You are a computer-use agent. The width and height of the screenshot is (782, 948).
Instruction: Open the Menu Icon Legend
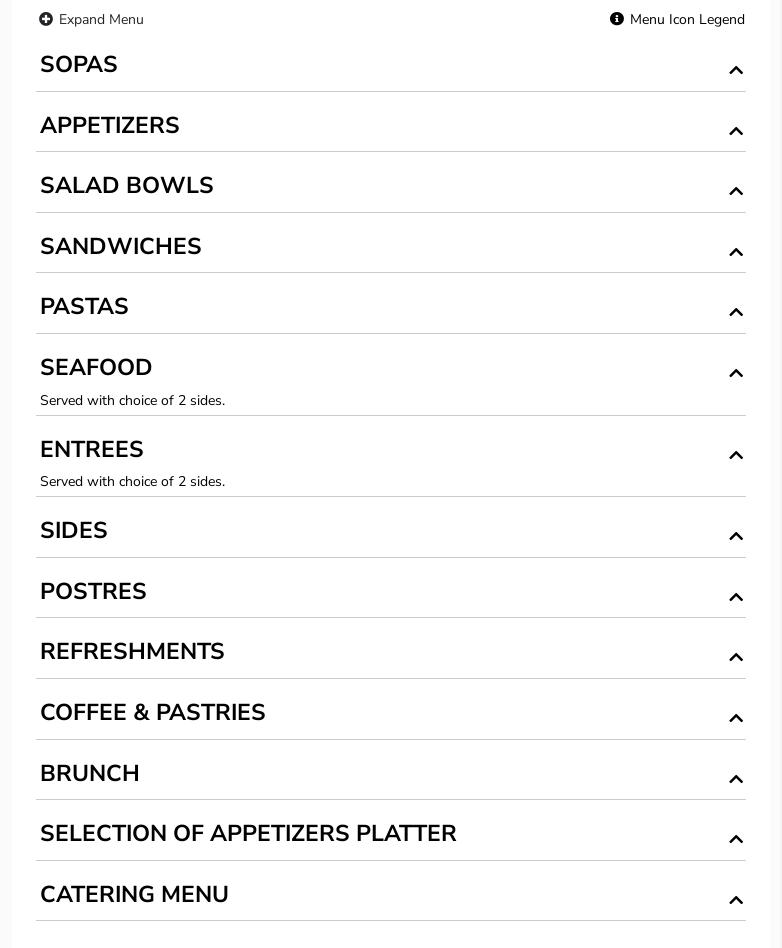click(677, 20)
